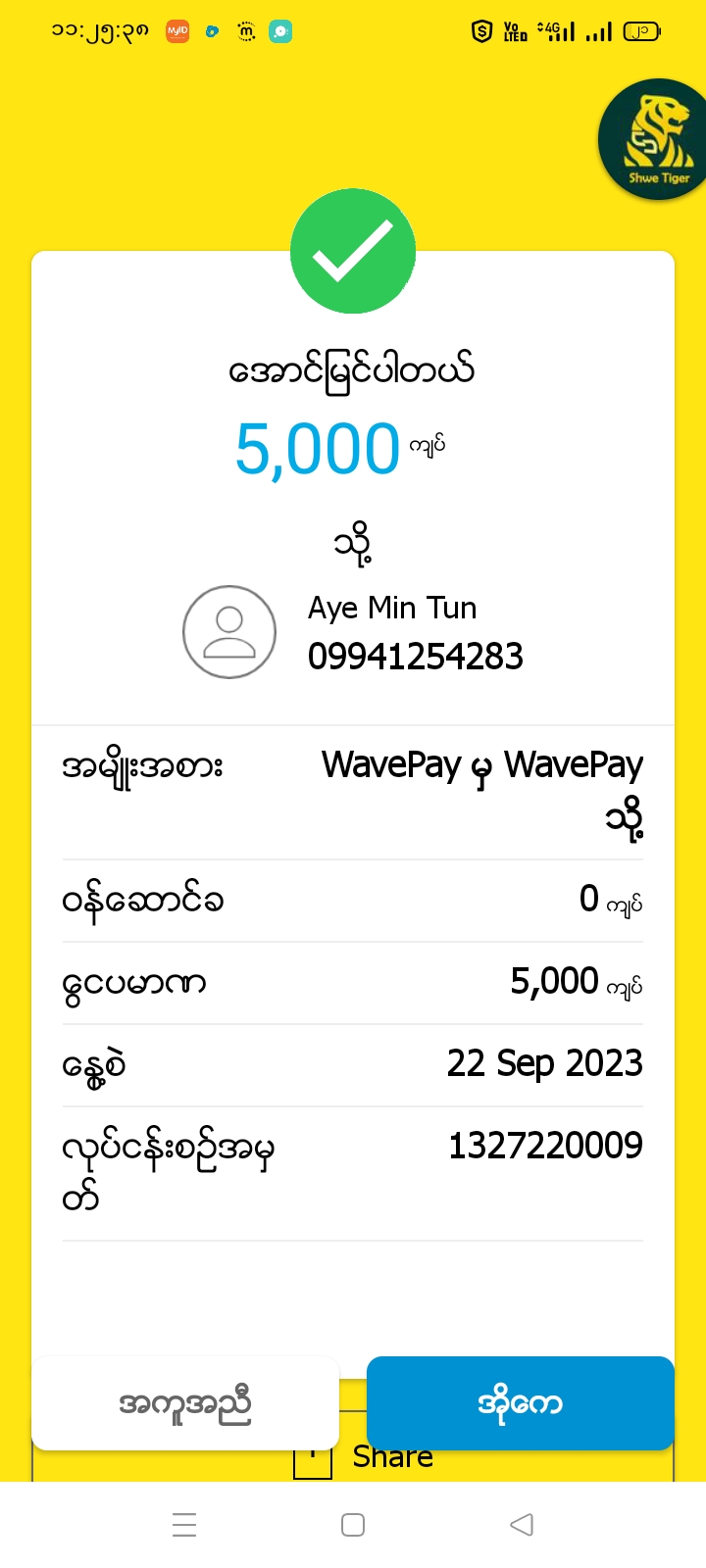The height and width of the screenshot is (1568, 706).
Task: Tap the blue အိုကေ (OK) button
Action: [520, 1402]
